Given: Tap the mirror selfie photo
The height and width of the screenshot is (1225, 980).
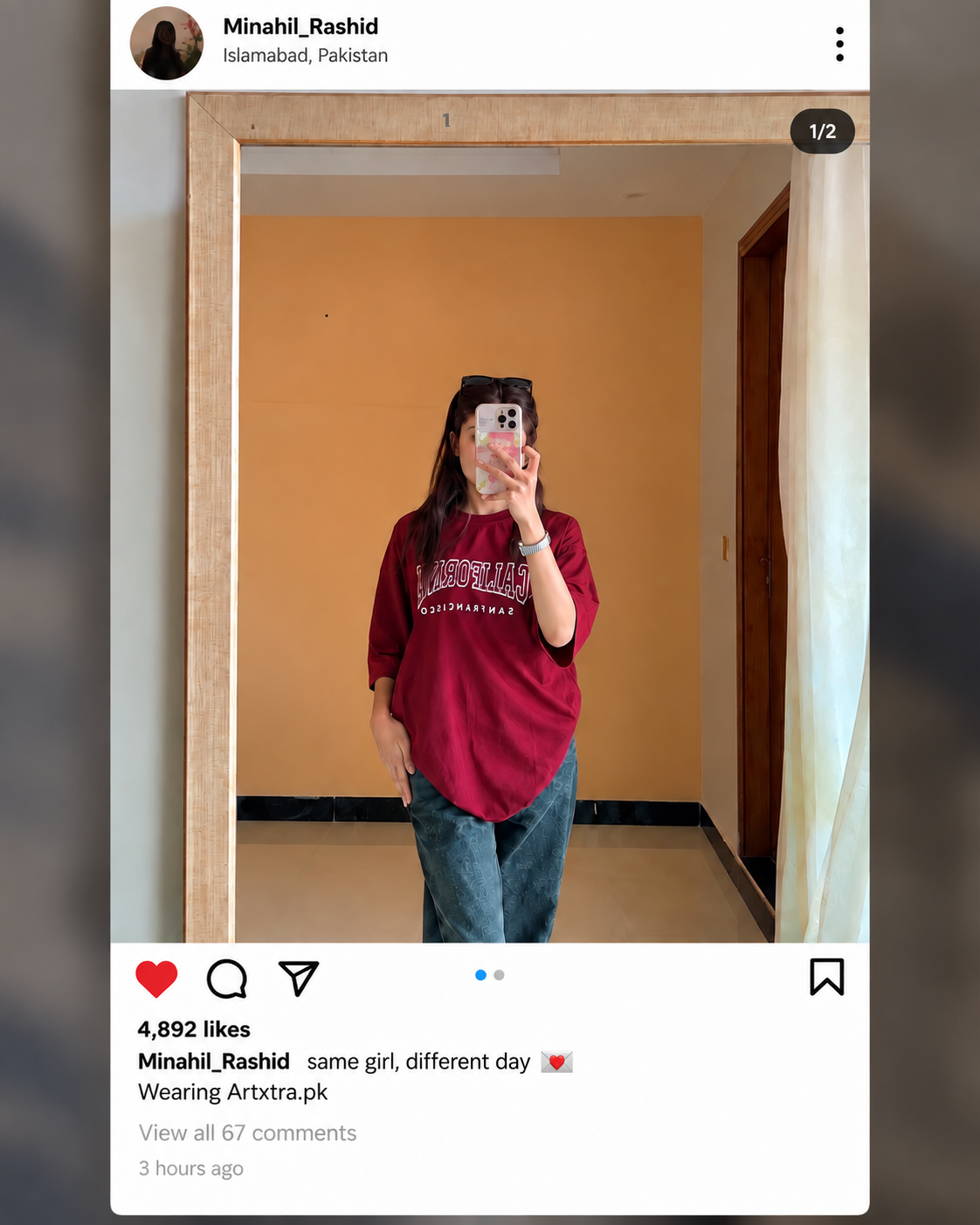Looking at the screenshot, I should 490,516.
